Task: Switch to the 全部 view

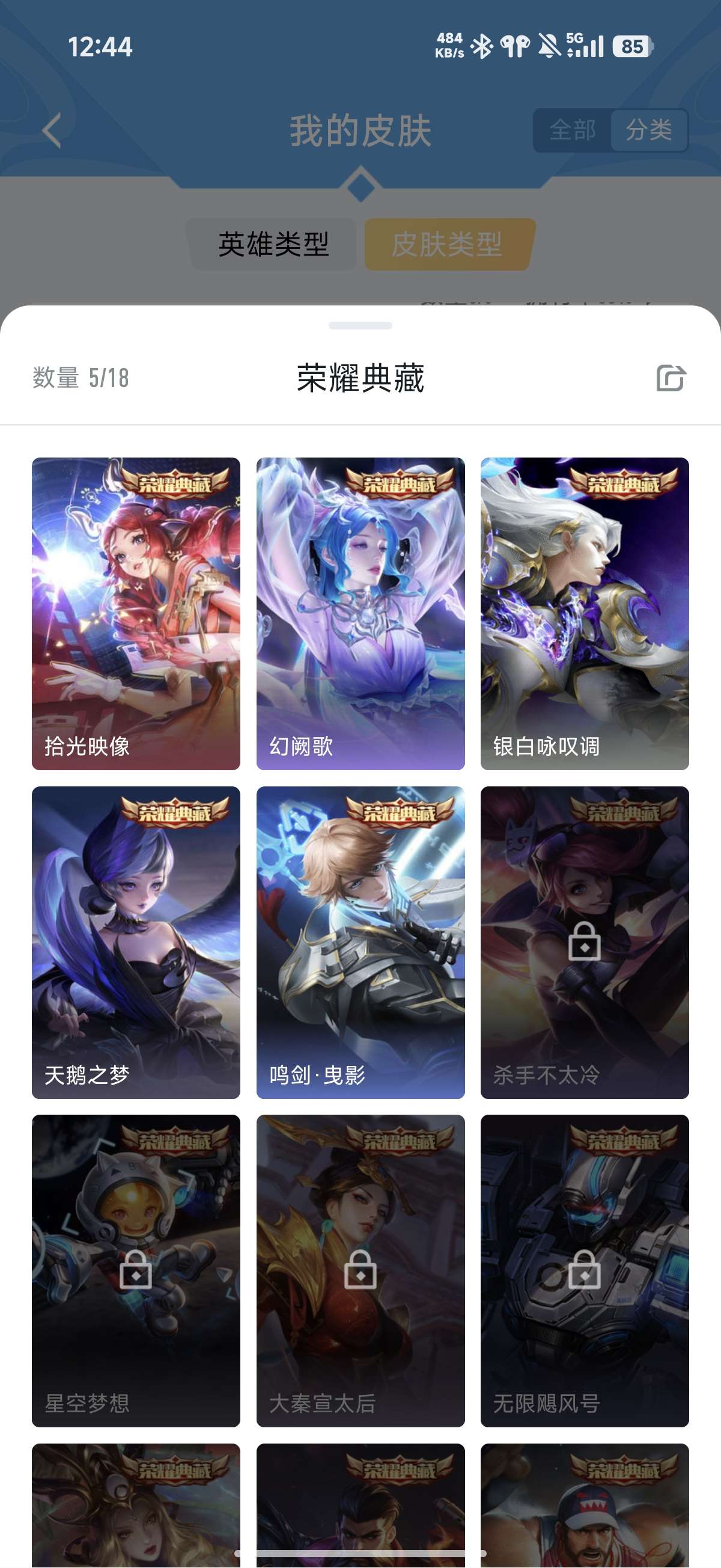Action: (x=572, y=130)
